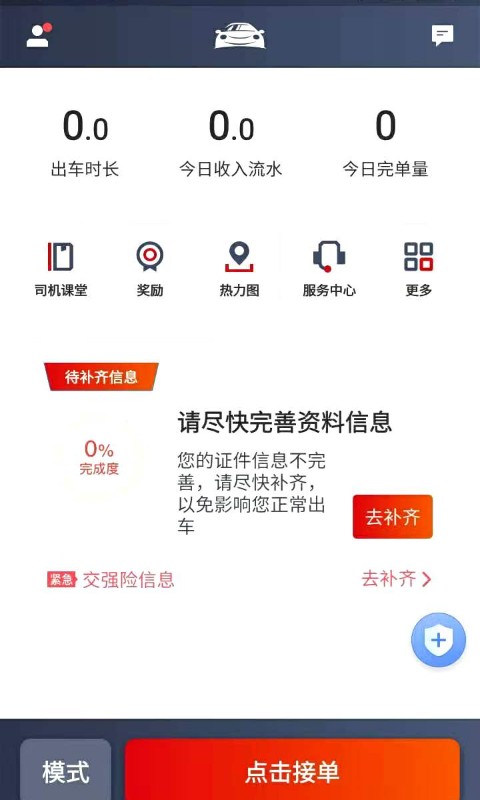Show 更多 more options
The height and width of the screenshot is (800, 480).
pyautogui.click(x=419, y=270)
